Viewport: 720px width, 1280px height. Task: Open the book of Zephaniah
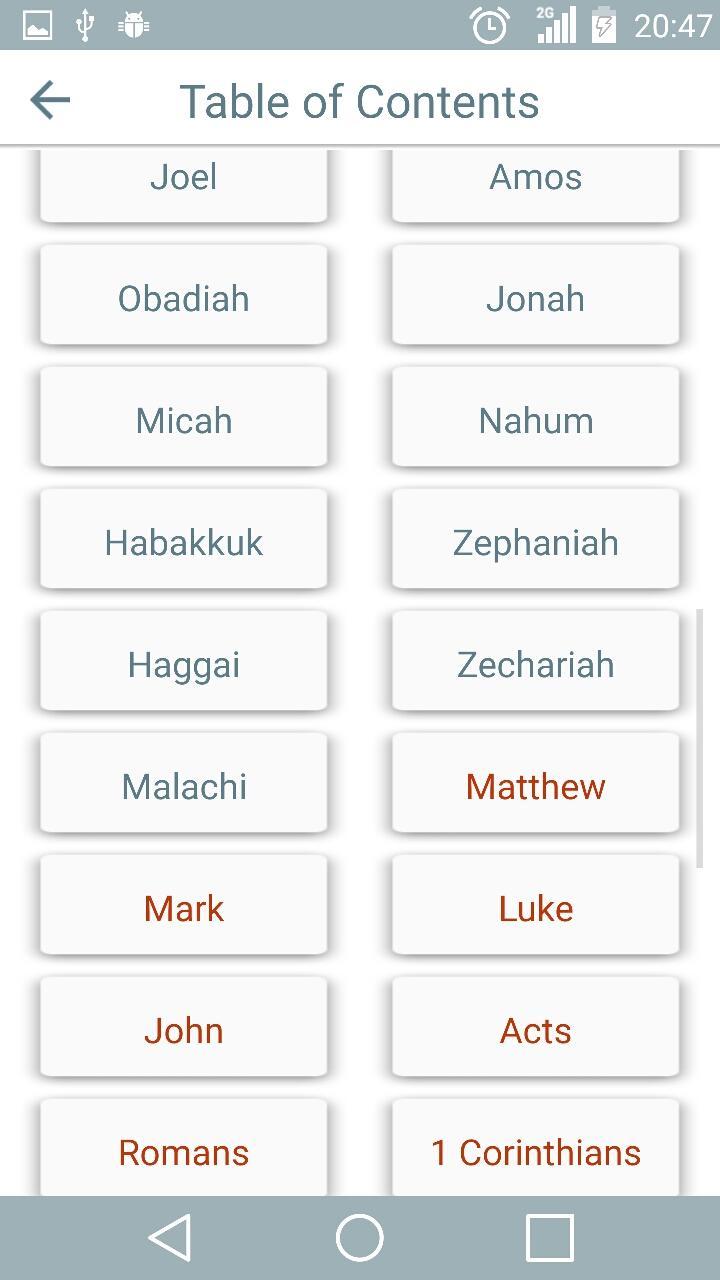point(536,542)
